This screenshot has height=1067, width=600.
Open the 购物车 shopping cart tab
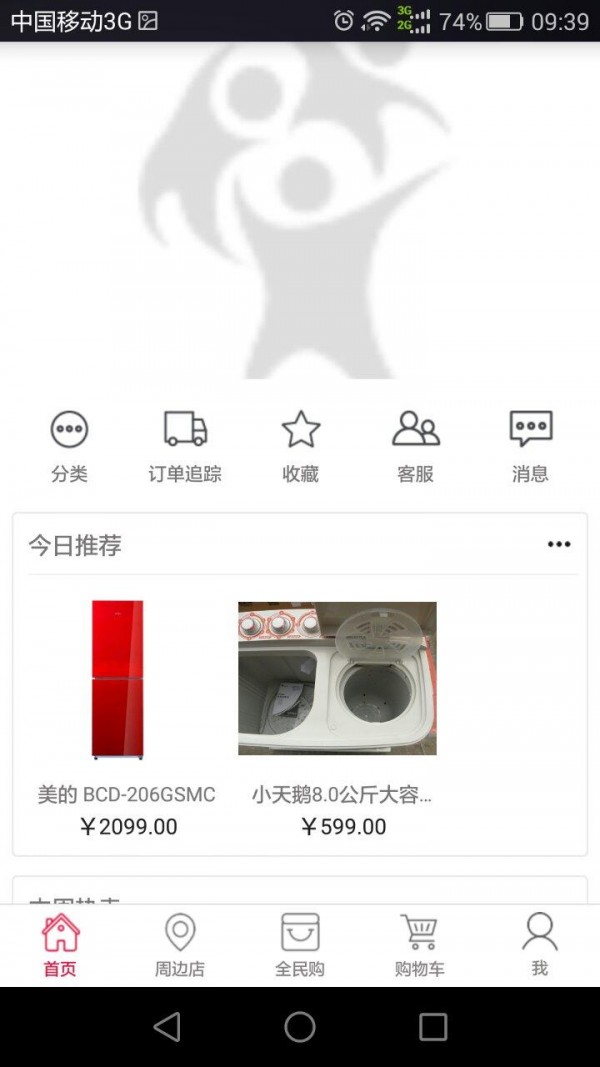pyautogui.click(x=419, y=945)
